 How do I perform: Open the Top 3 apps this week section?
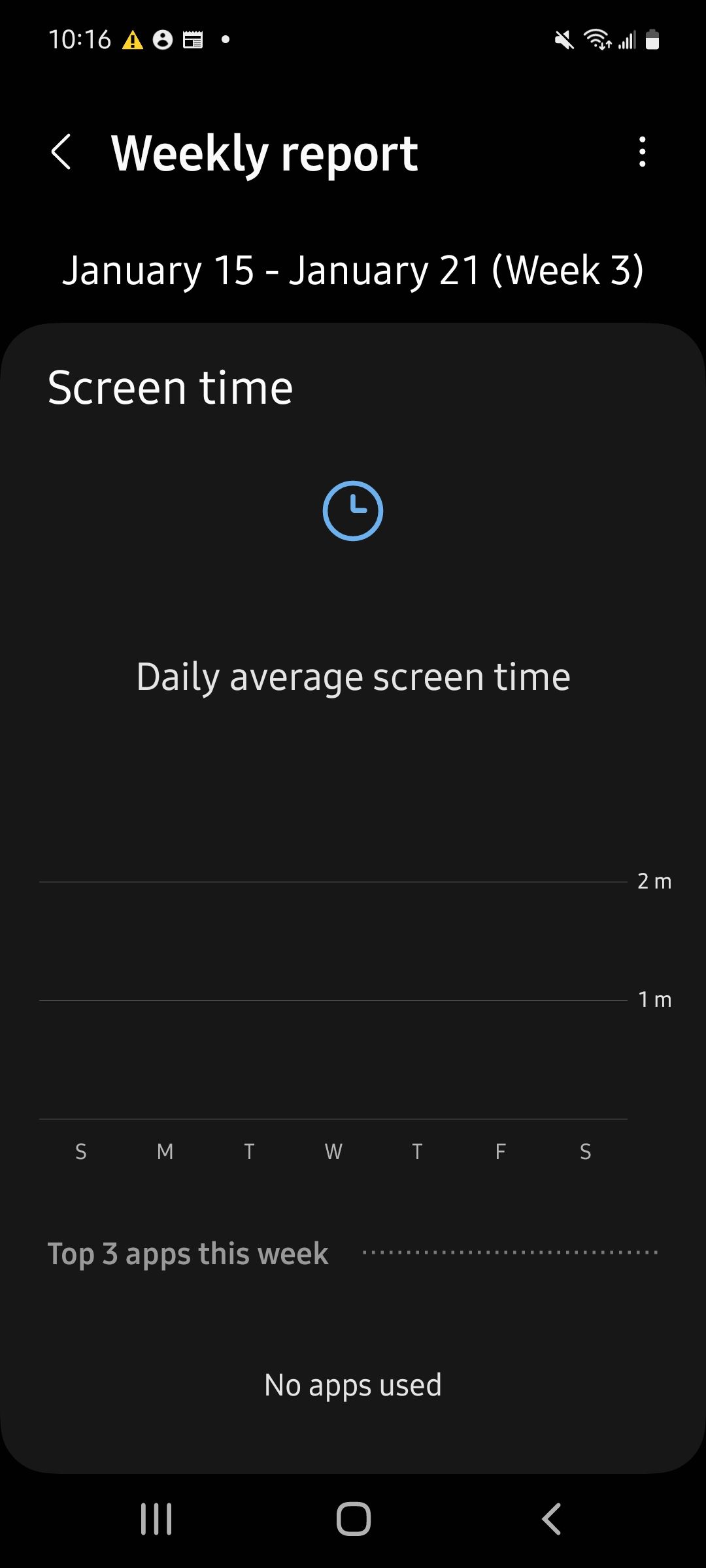pyautogui.click(x=190, y=1252)
